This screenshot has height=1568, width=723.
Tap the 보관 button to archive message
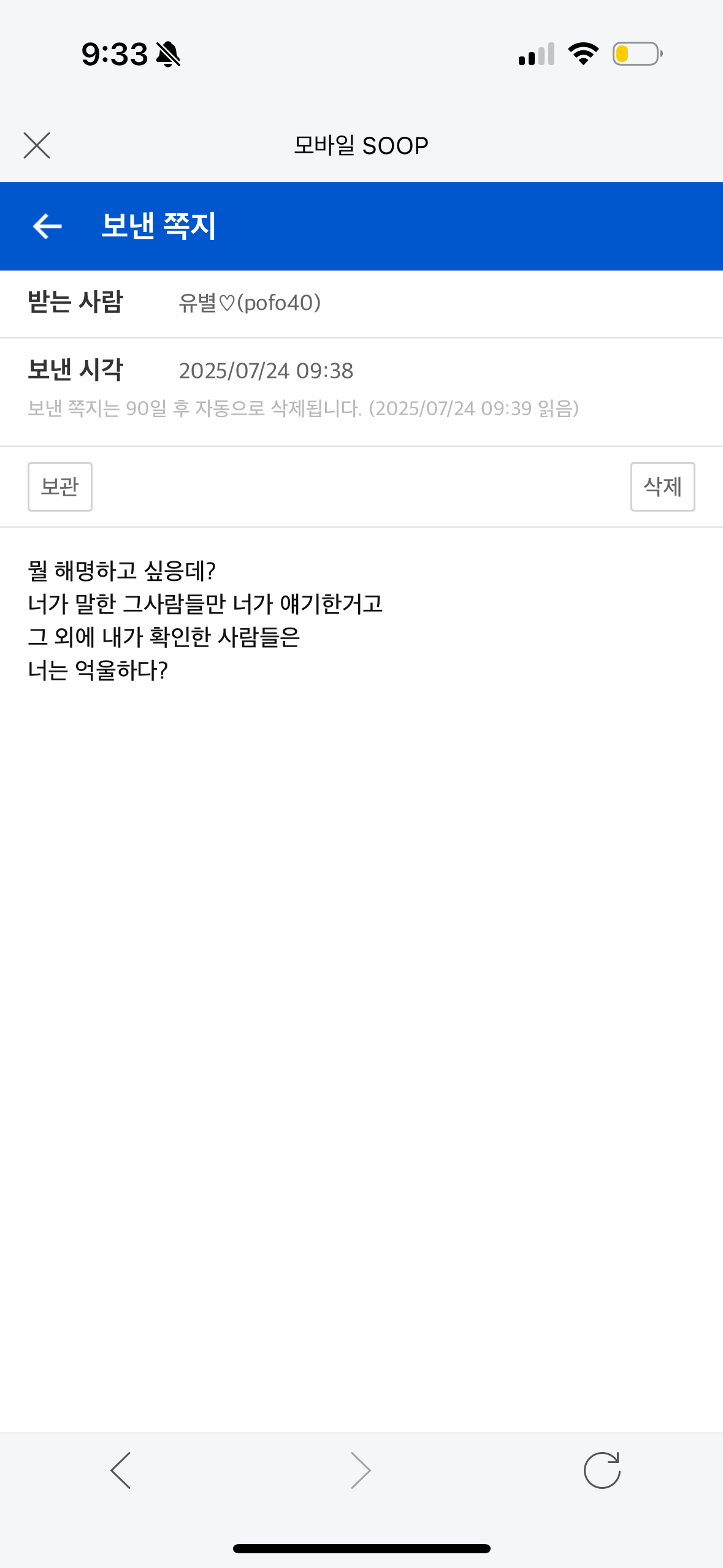point(60,486)
